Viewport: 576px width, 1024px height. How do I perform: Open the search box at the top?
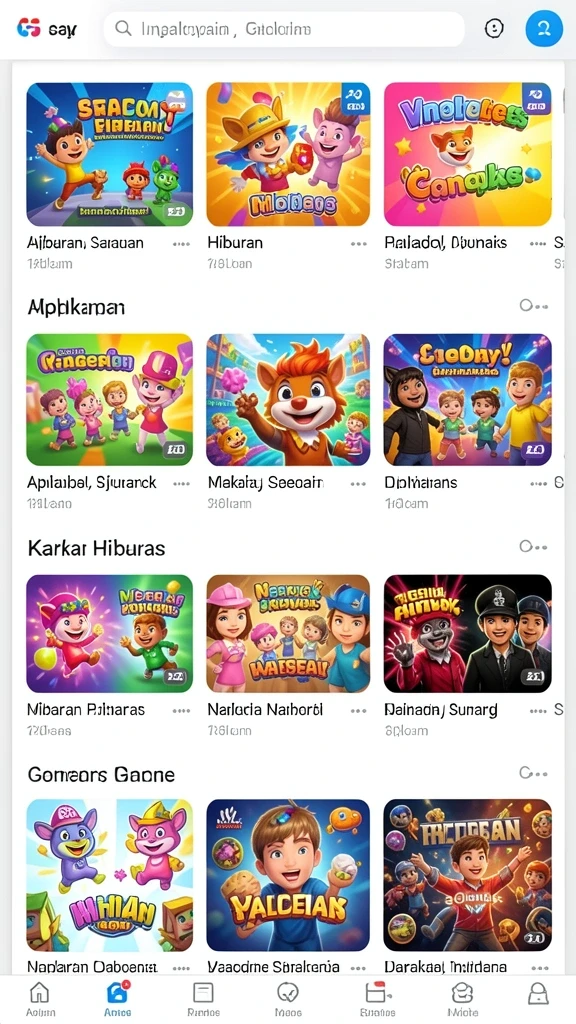click(x=284, y=29)
